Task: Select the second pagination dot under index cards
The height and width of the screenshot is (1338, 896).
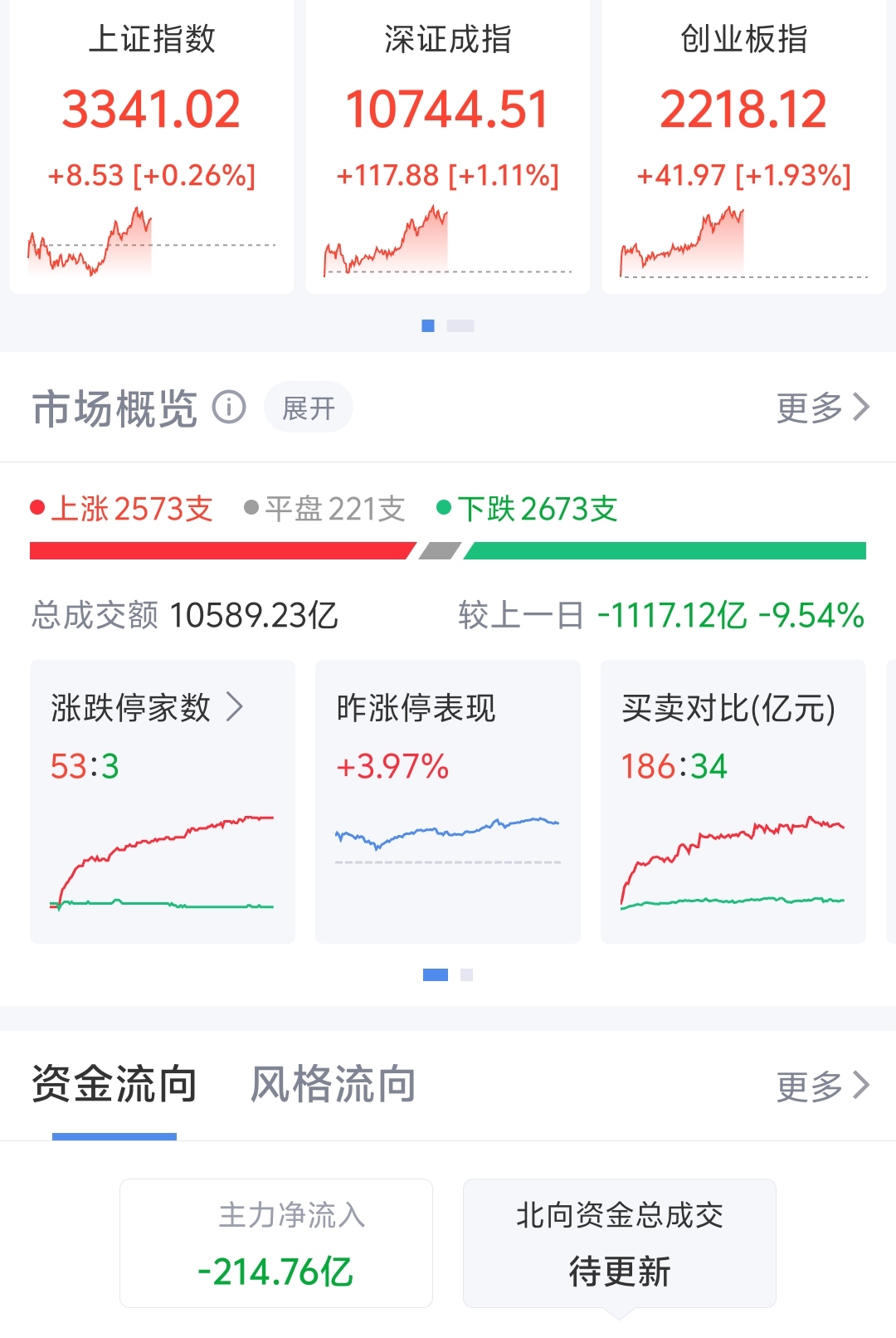Action: point(461,325)
